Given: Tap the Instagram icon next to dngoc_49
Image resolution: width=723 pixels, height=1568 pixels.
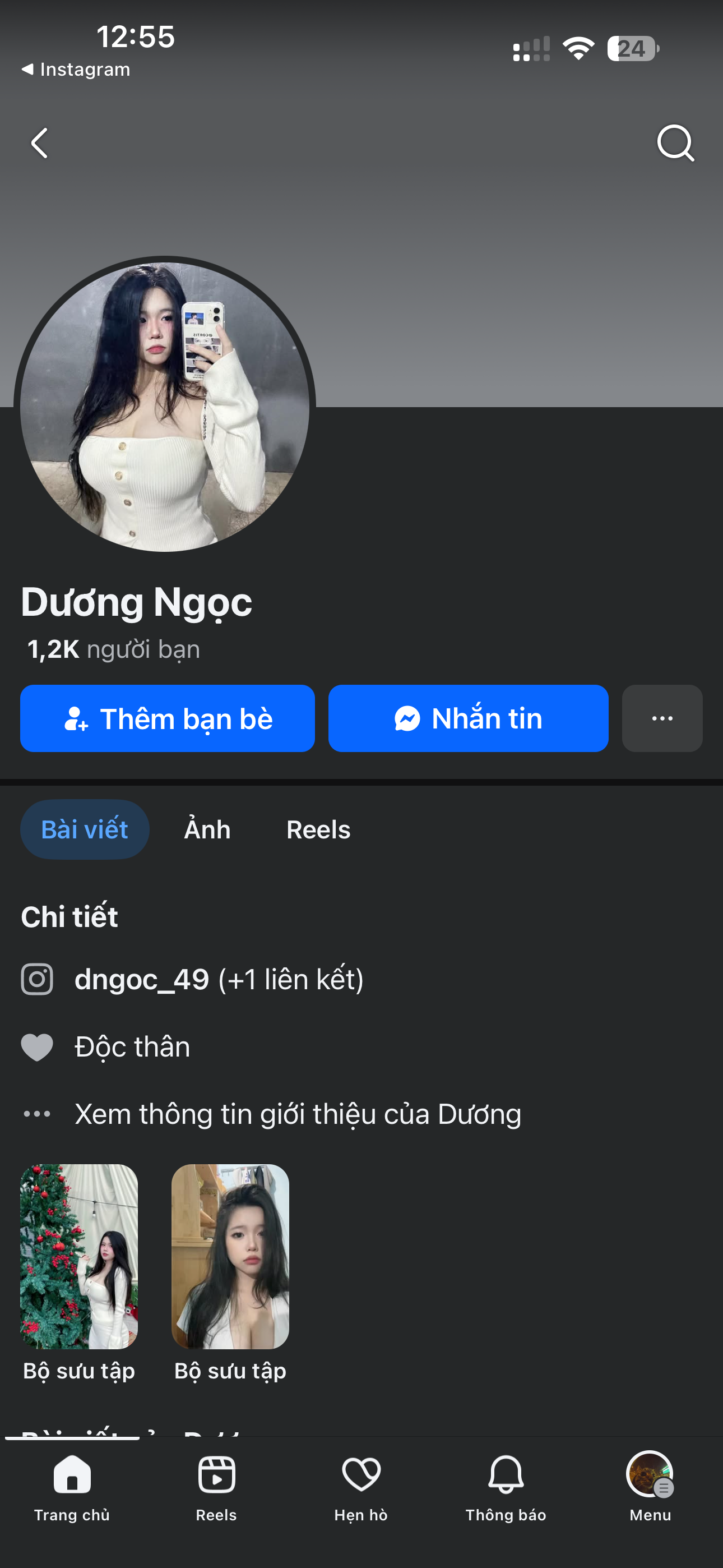Looking at the screenshot, I should click(37, 979).
